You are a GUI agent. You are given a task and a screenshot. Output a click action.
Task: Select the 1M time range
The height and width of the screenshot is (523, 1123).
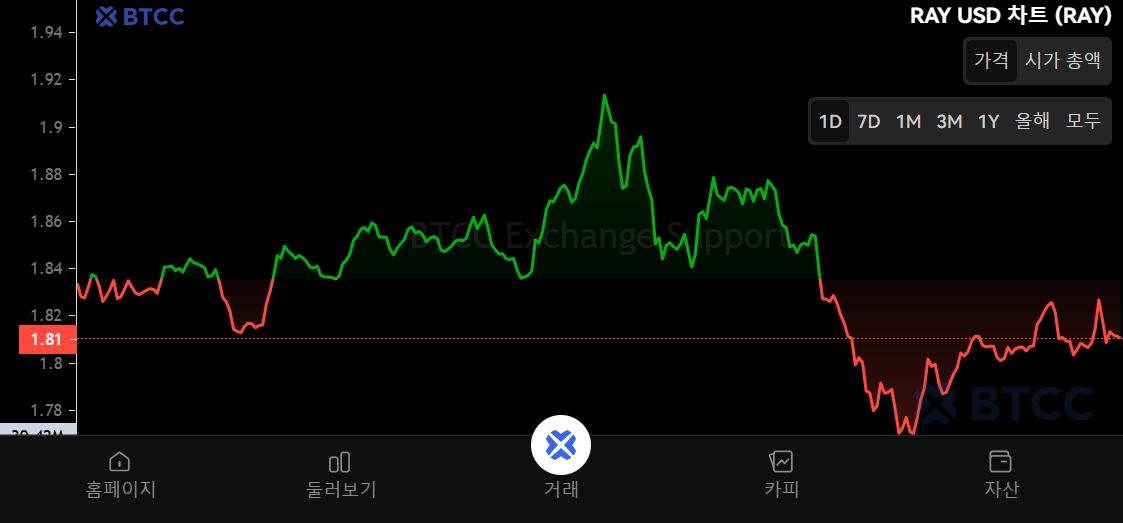(908, 121)
